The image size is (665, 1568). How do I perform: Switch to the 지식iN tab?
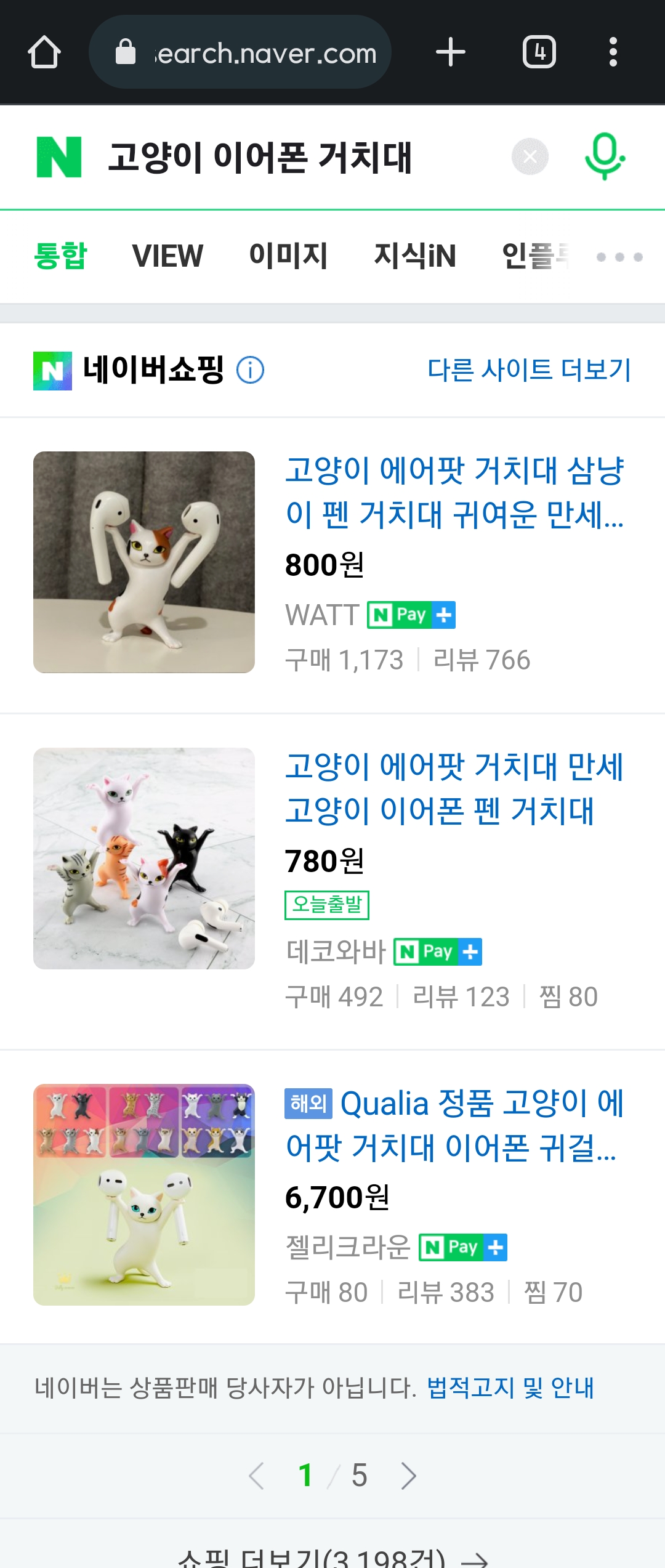(x=415, y=256)
